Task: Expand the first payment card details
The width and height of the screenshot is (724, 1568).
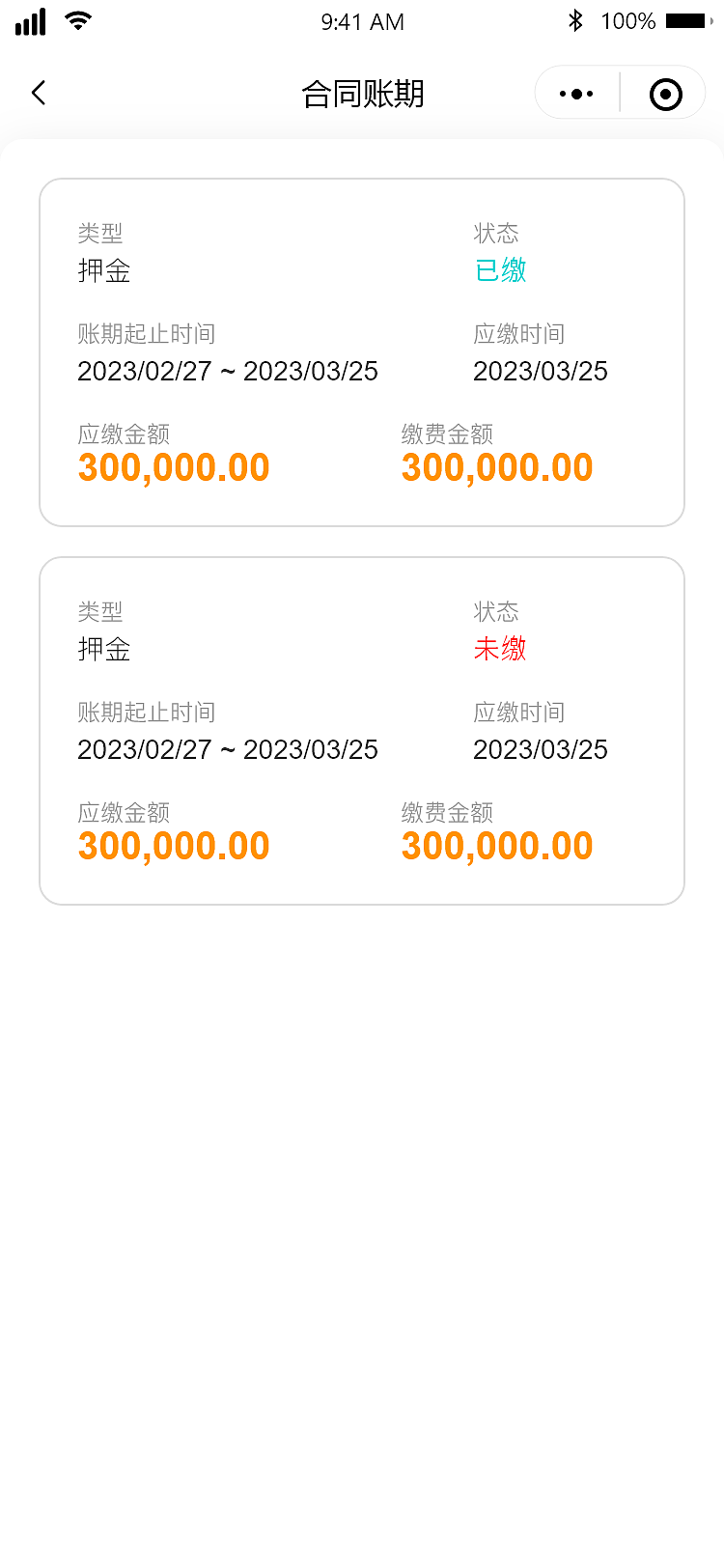Action: [x=361, y=352]
